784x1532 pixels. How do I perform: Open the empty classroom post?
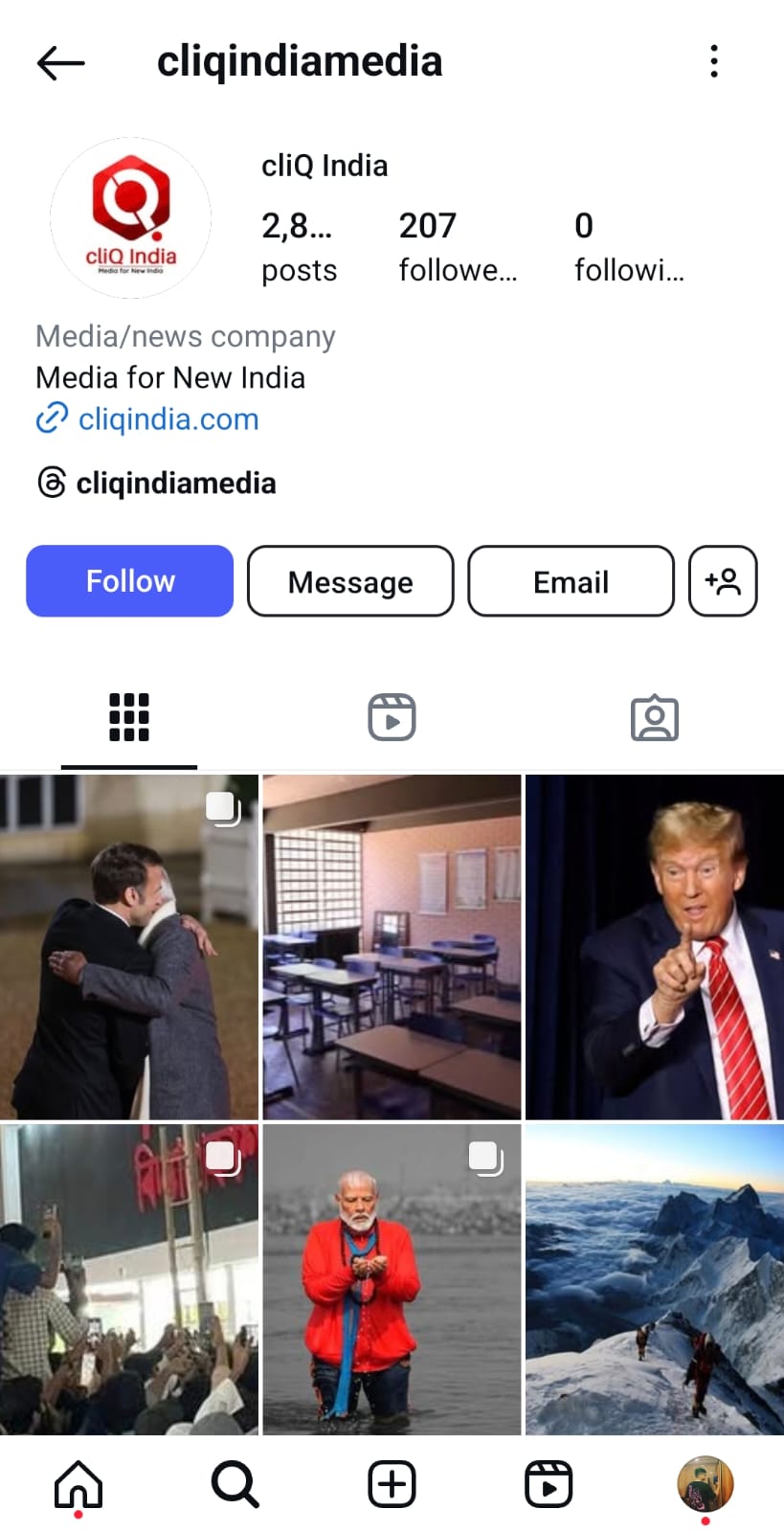[392, 947]
